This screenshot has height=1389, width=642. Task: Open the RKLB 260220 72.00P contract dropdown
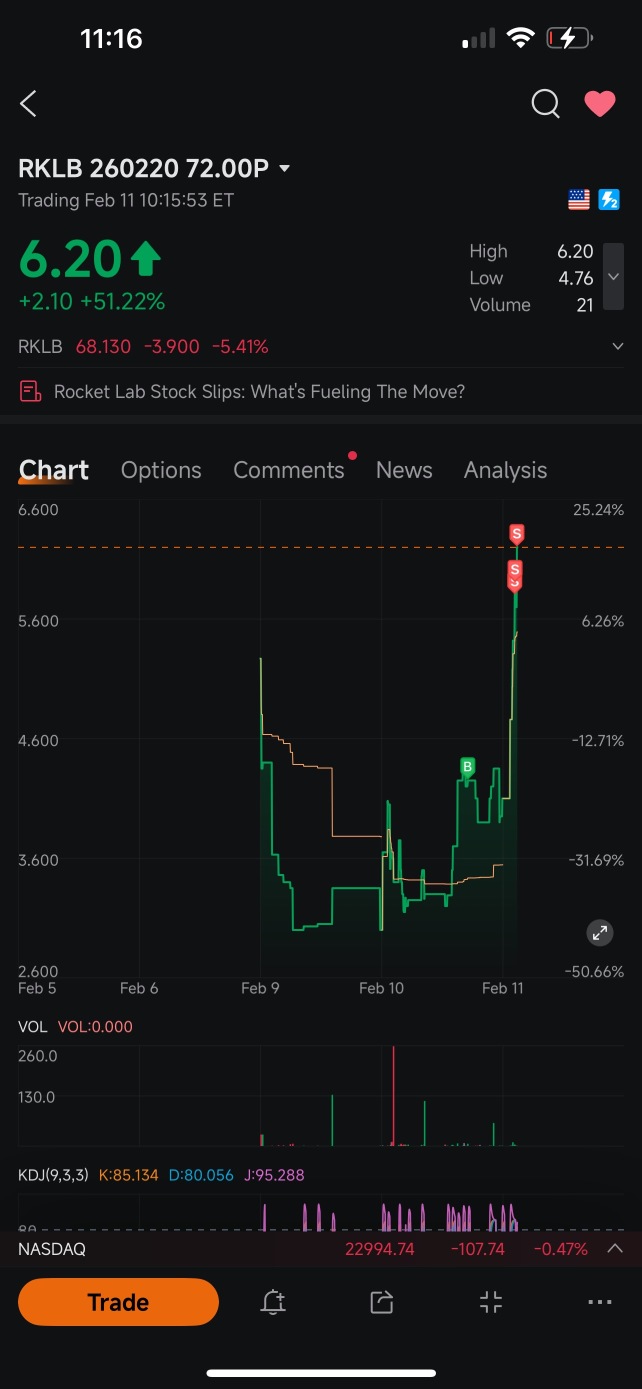click(x=285, y=169)
